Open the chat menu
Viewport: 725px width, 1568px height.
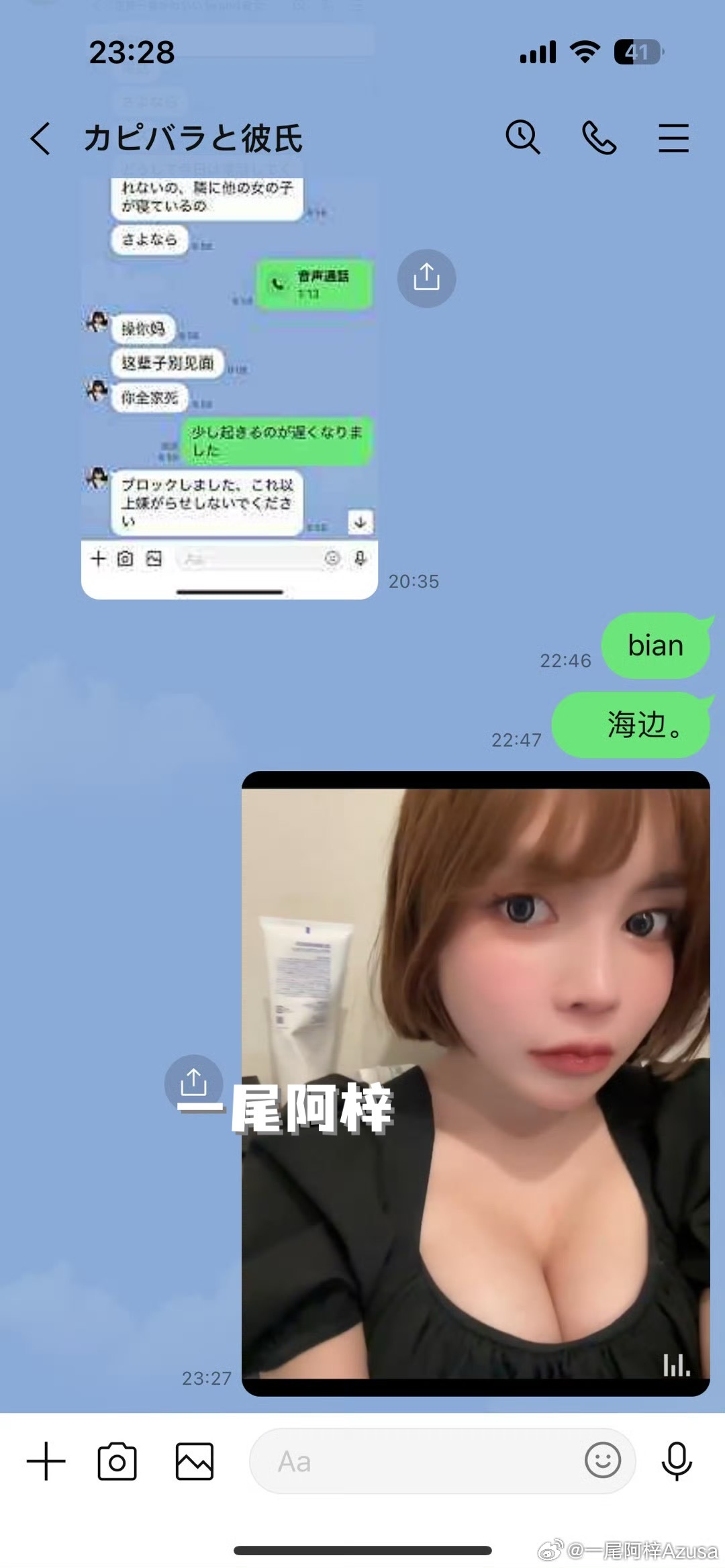673,138
